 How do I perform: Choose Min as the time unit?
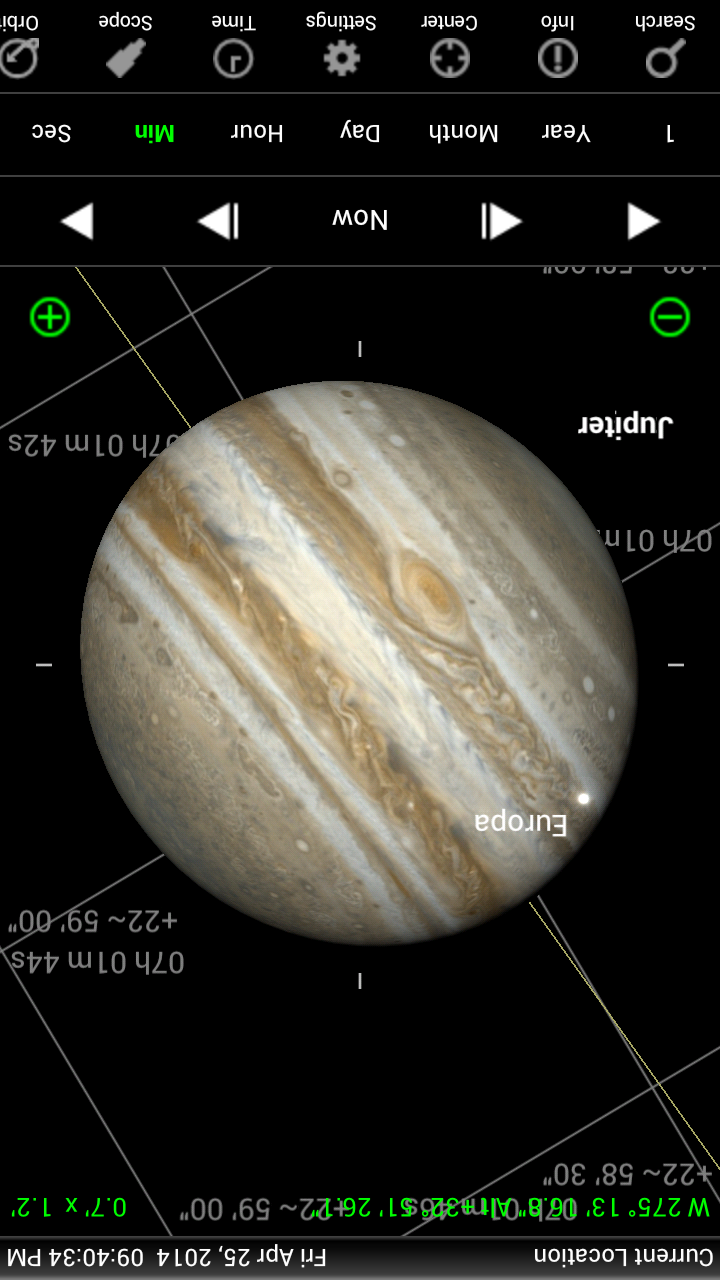(x=154, y=133)
